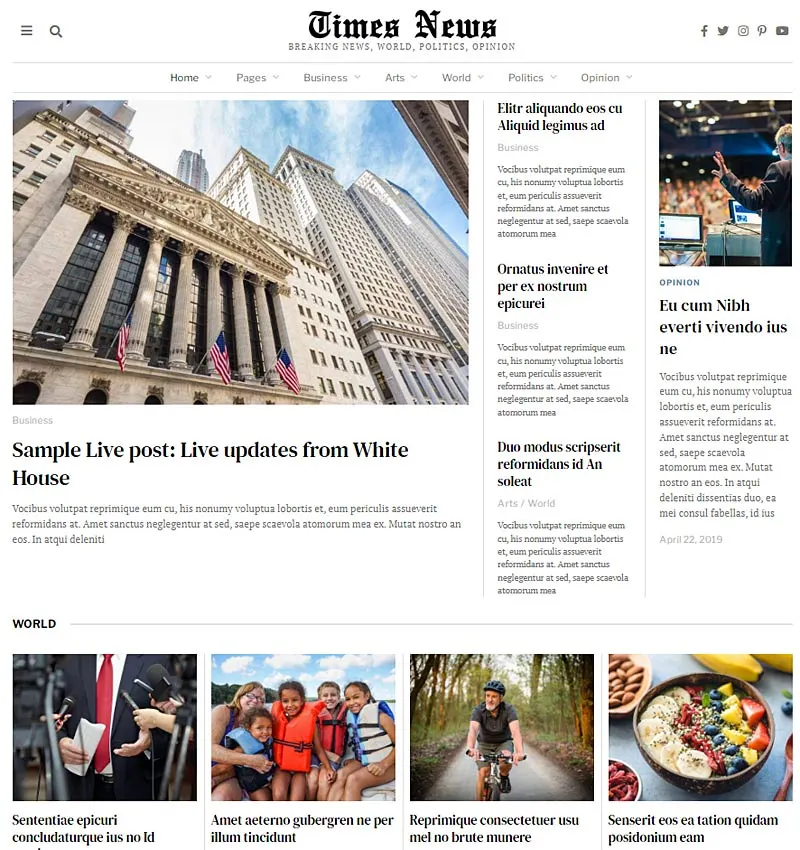Open the cyclist Reprimique consectetuer article image
This screenshot has height=850, width=800.
click(x=502, y=727)
